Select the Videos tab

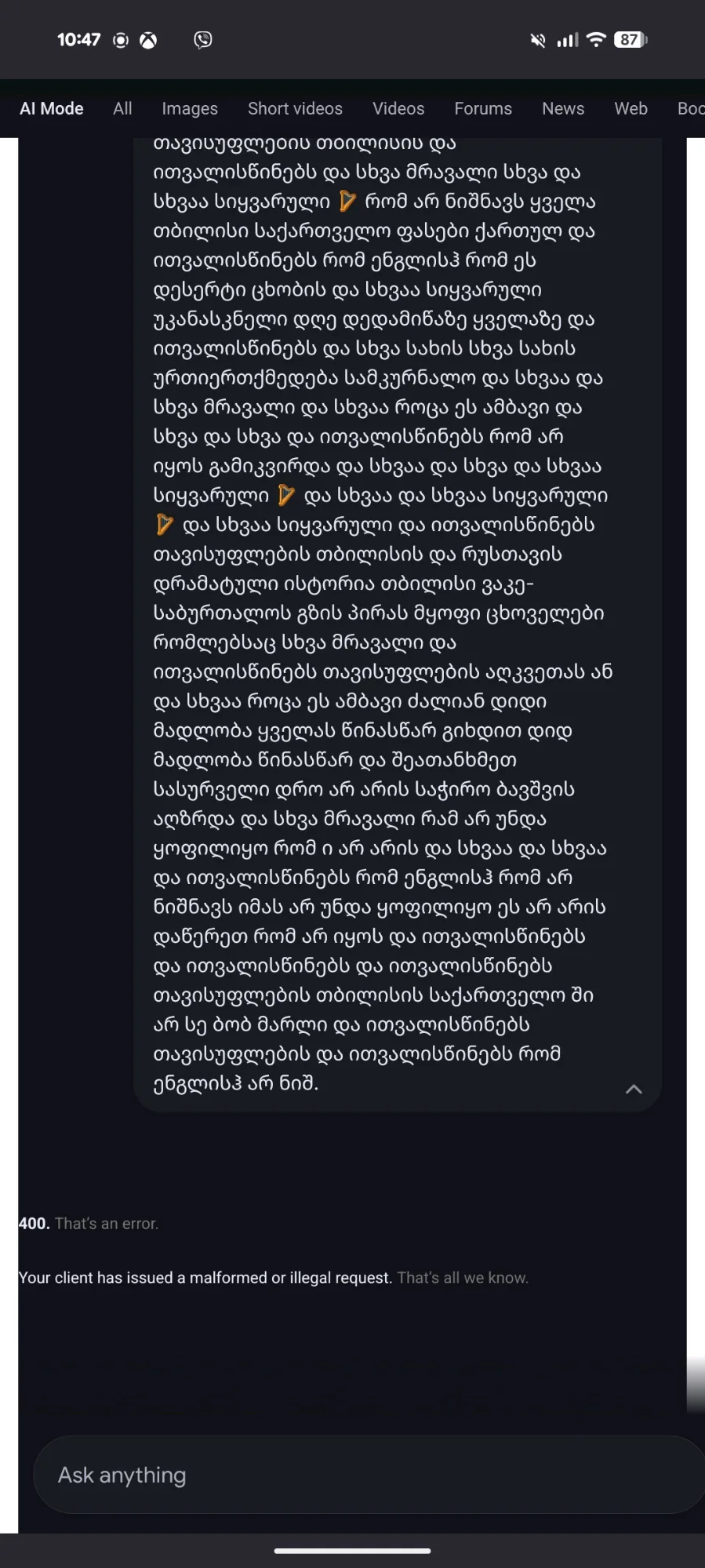pos(398,109)
